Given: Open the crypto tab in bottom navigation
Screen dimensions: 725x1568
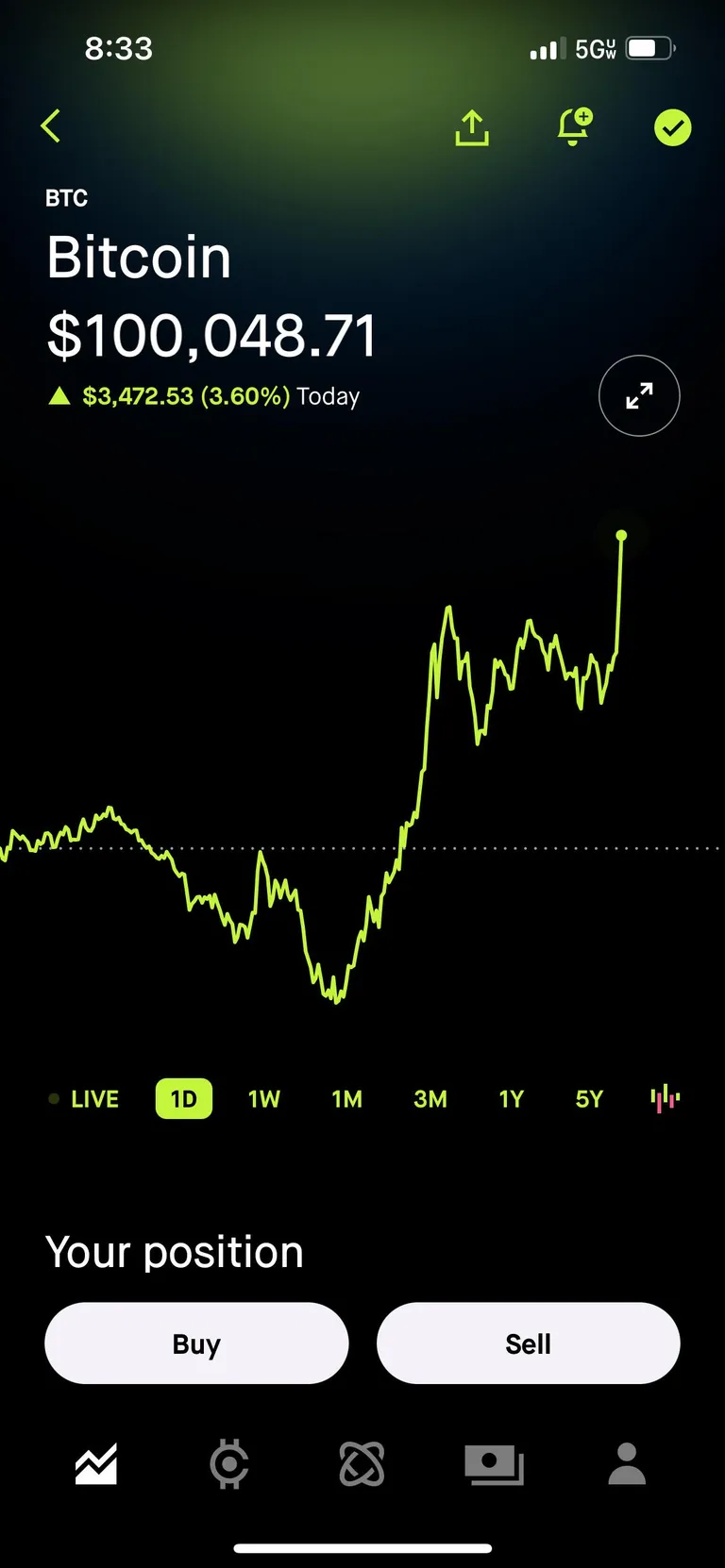Looking at the screenshot, I should (x=229, y=1464).
